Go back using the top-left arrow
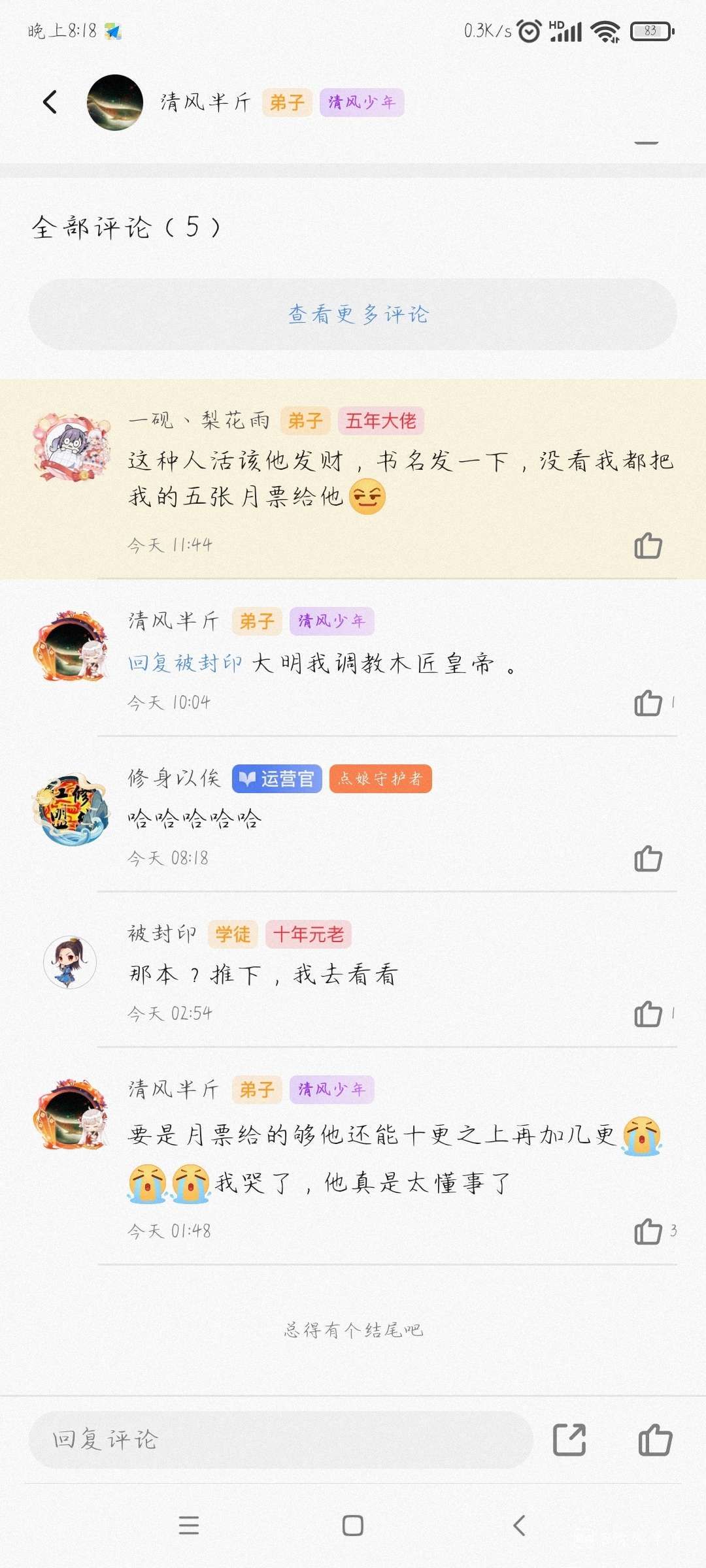Image resolution: width=706 pixels, height=1568 pixels. [50, 102]
